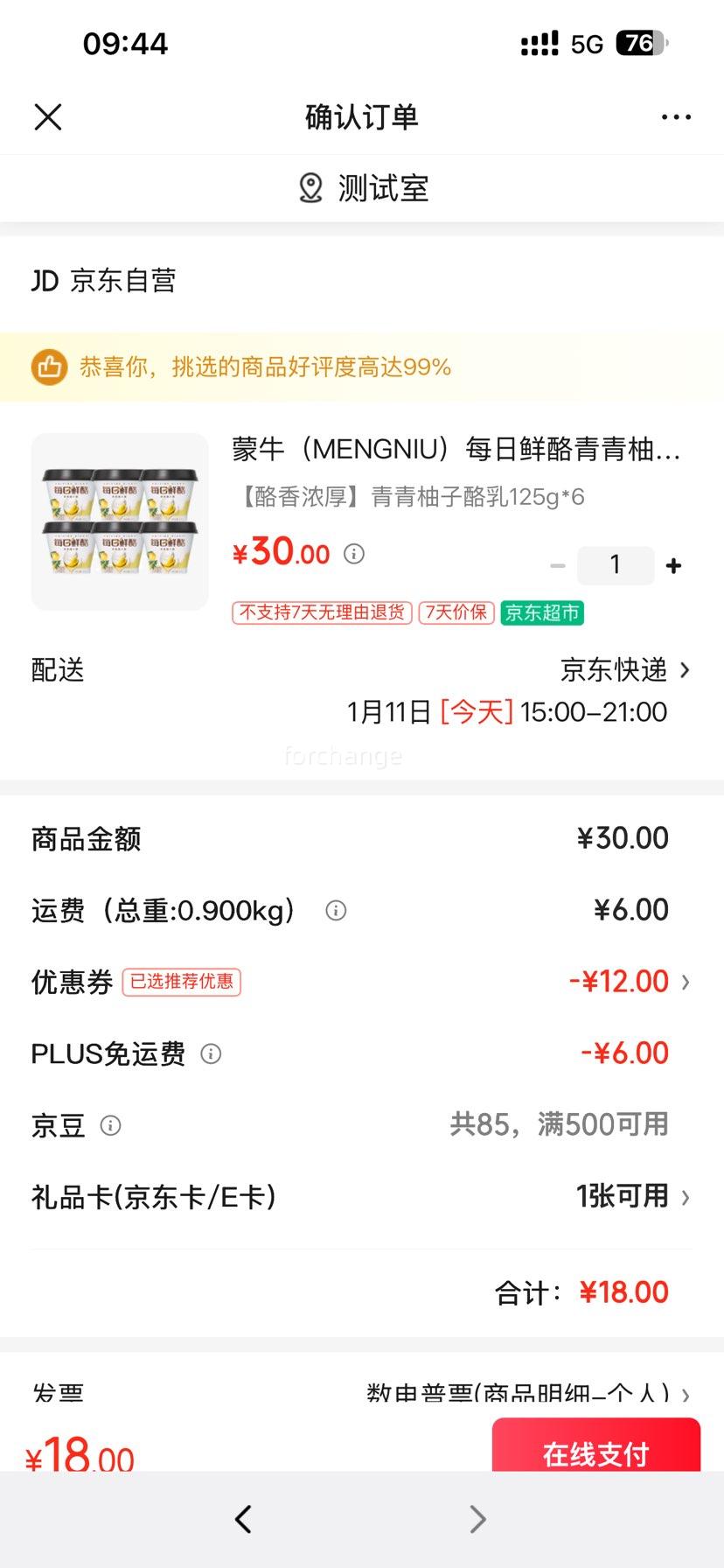Click the back arrow at the bottom
The width and height of the screenshot is (724, 1568).
pyautogui.click(x=243, y=1520)
